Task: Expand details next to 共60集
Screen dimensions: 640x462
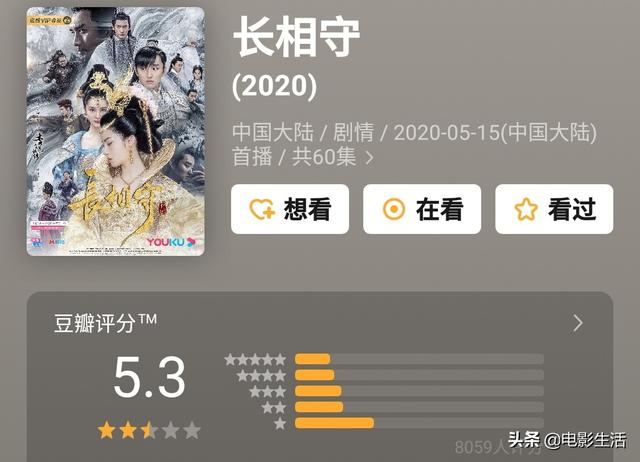Action: 370,157
